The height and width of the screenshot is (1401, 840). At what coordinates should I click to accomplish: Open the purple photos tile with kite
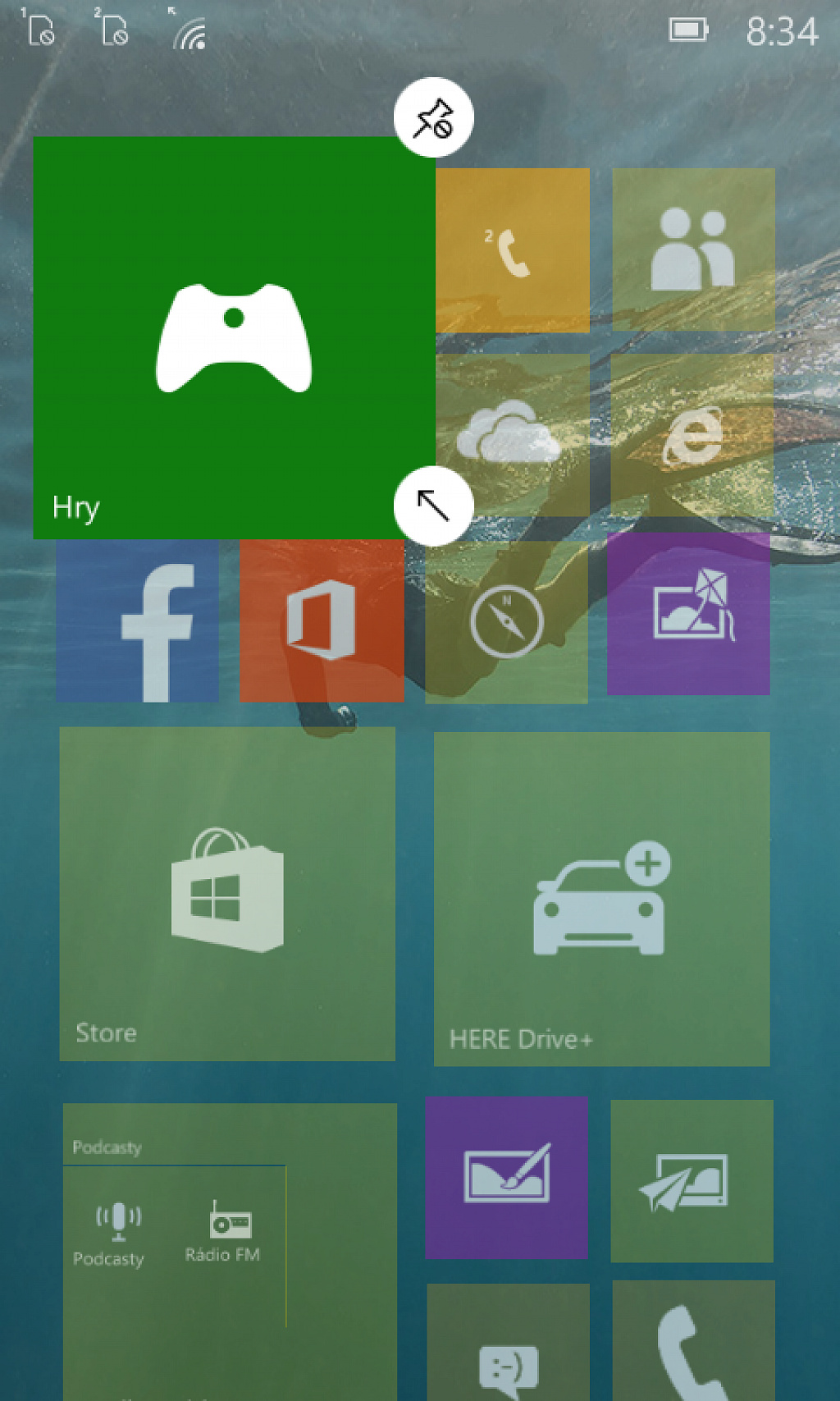pyautogui.click(x=688, y=614)
